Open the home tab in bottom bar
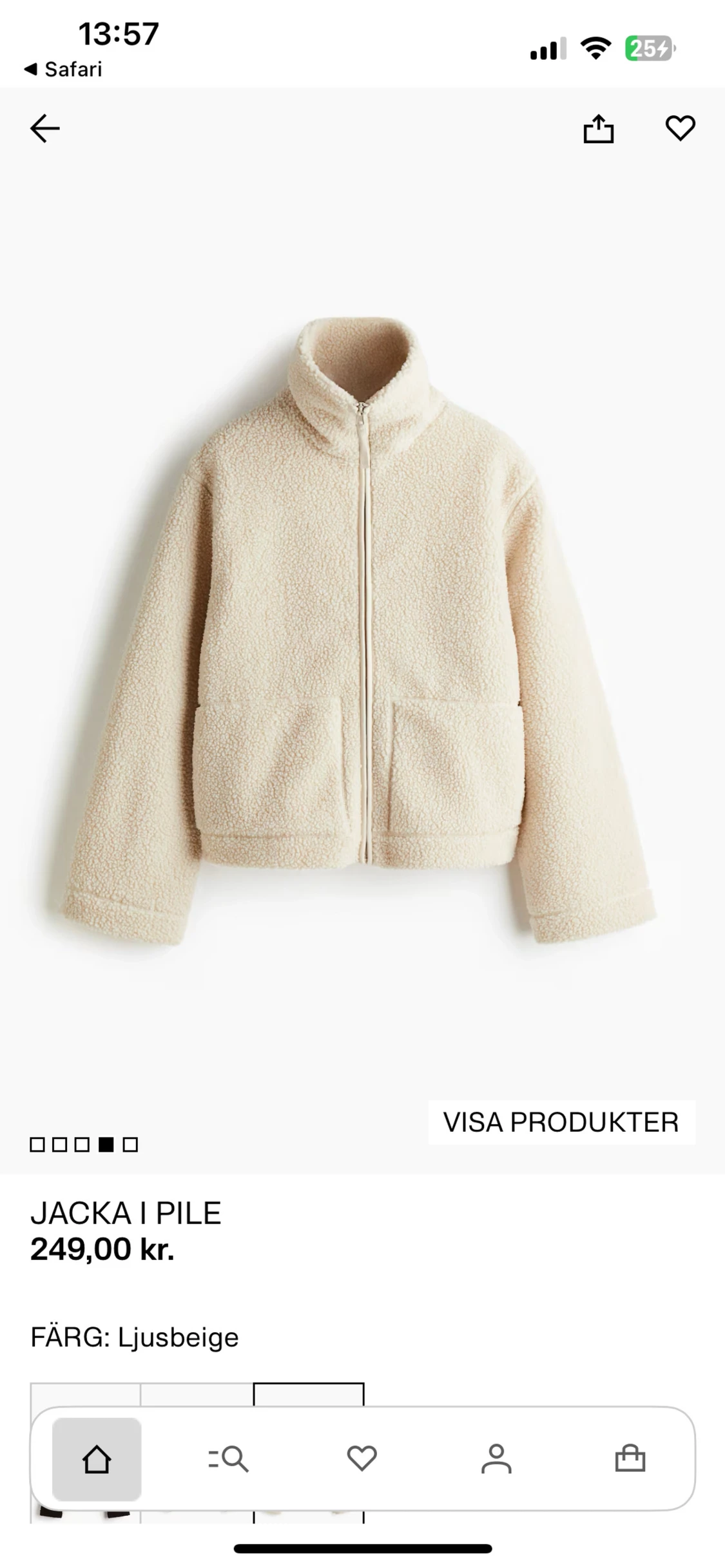 [97, 1458]
